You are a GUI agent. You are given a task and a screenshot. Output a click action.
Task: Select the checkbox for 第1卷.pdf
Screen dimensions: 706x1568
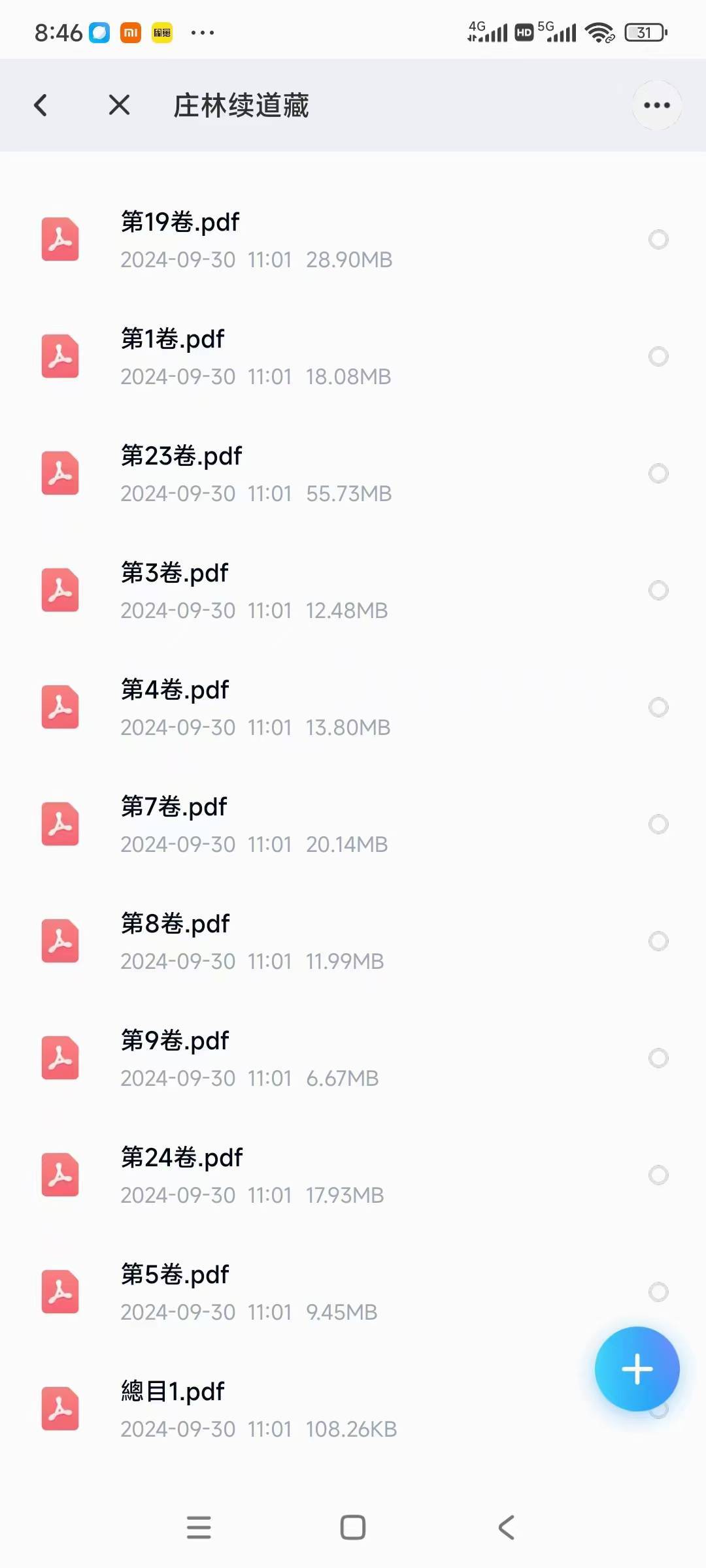(x=658, y=357)
